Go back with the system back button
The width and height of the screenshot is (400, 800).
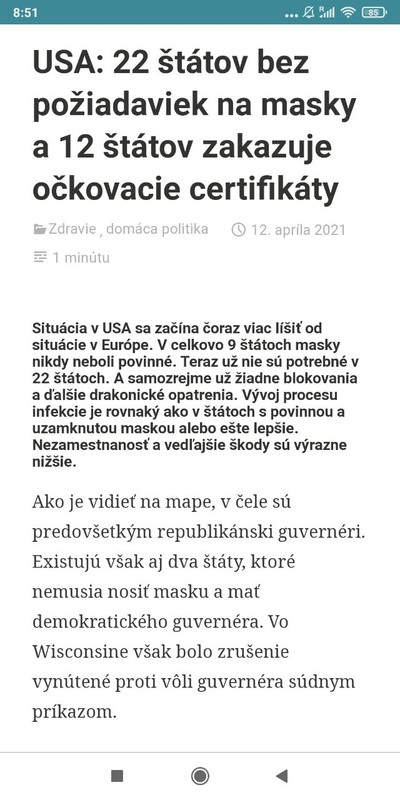(x=282, y=776)
